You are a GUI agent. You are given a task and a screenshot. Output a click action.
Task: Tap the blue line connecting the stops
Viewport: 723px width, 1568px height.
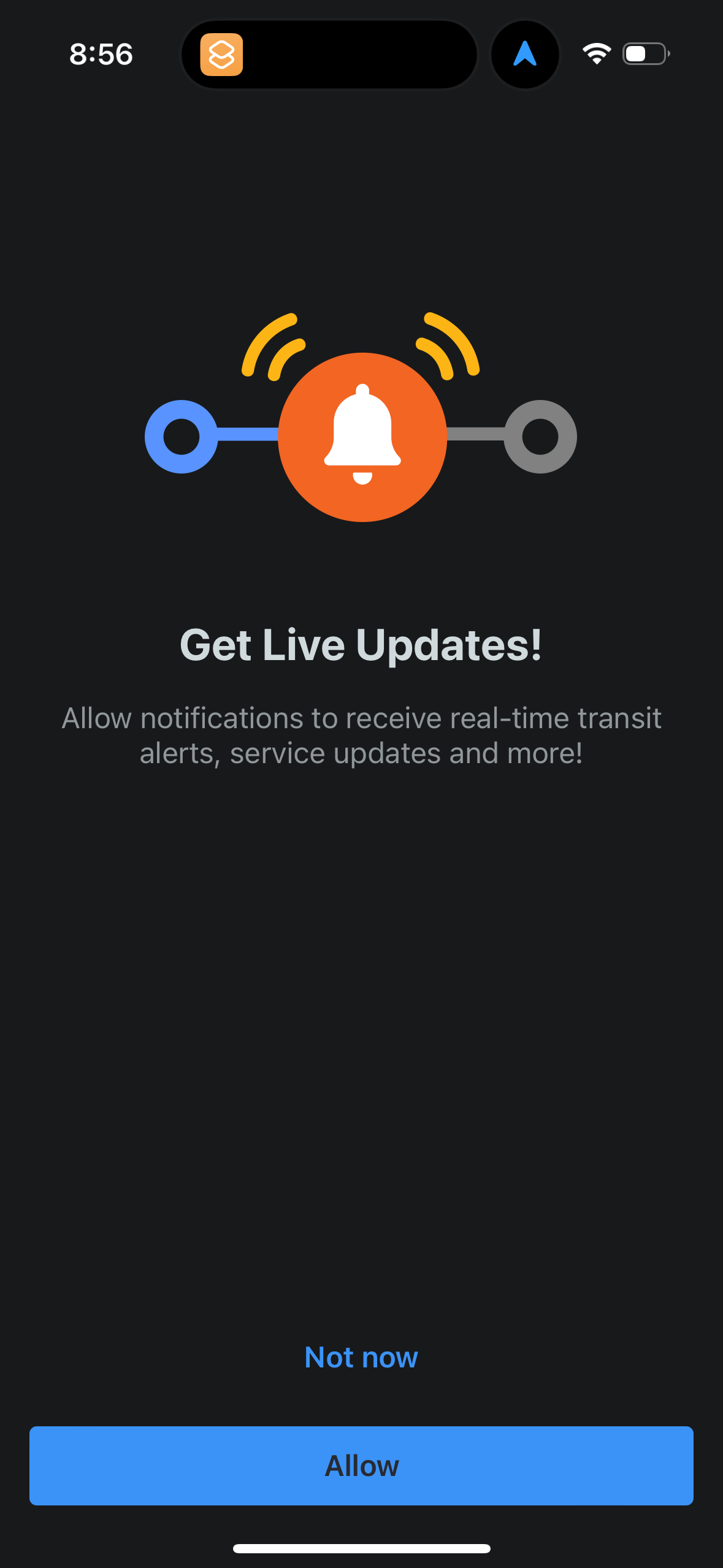tap(245, 436)
